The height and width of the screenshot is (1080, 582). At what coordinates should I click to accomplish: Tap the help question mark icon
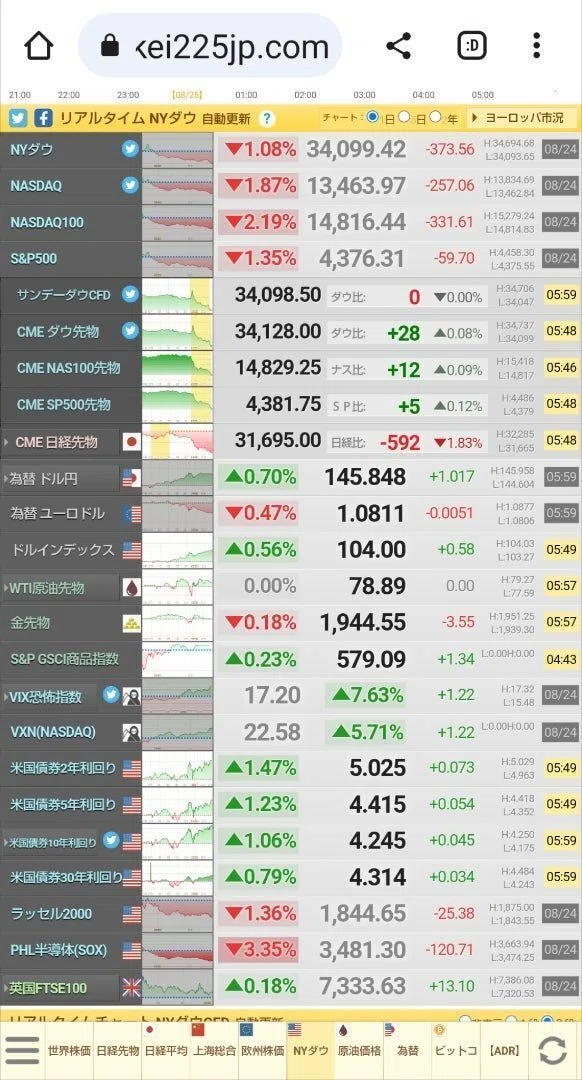click(x=267, y=118)
